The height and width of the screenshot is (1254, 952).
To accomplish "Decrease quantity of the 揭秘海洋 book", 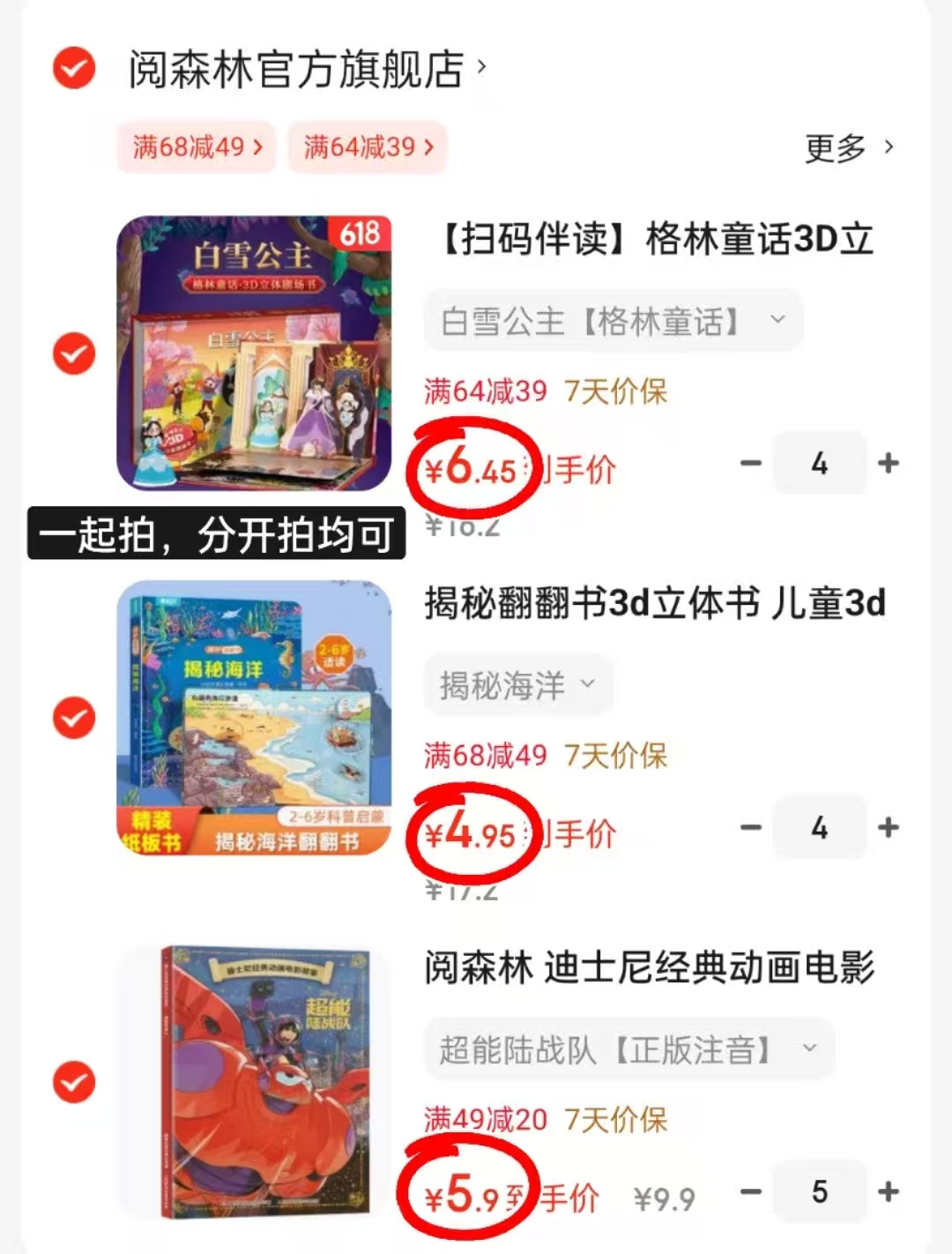I will [x=751, y=828].
